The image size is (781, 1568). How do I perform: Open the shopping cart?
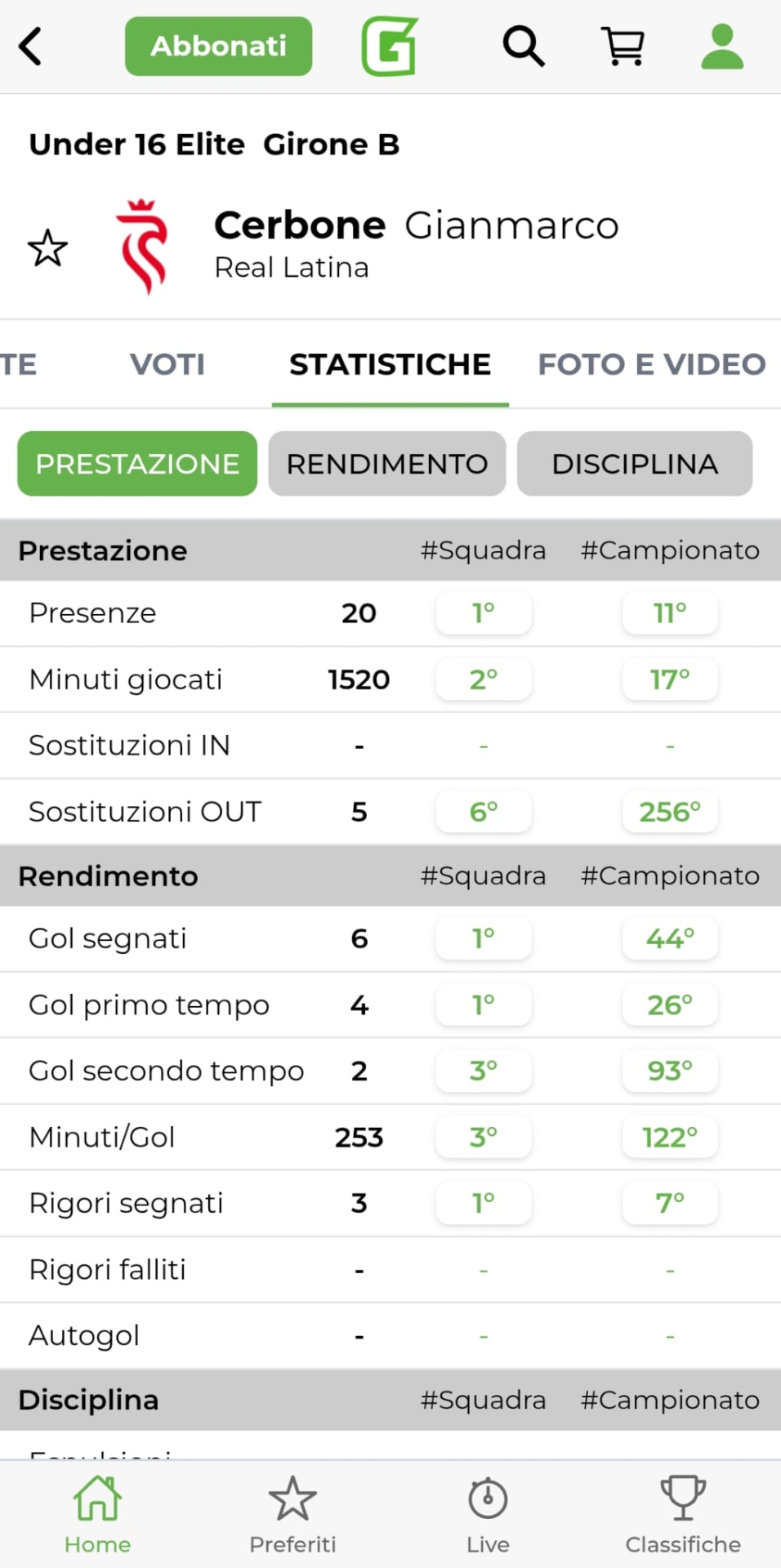(x=623, y=46)
